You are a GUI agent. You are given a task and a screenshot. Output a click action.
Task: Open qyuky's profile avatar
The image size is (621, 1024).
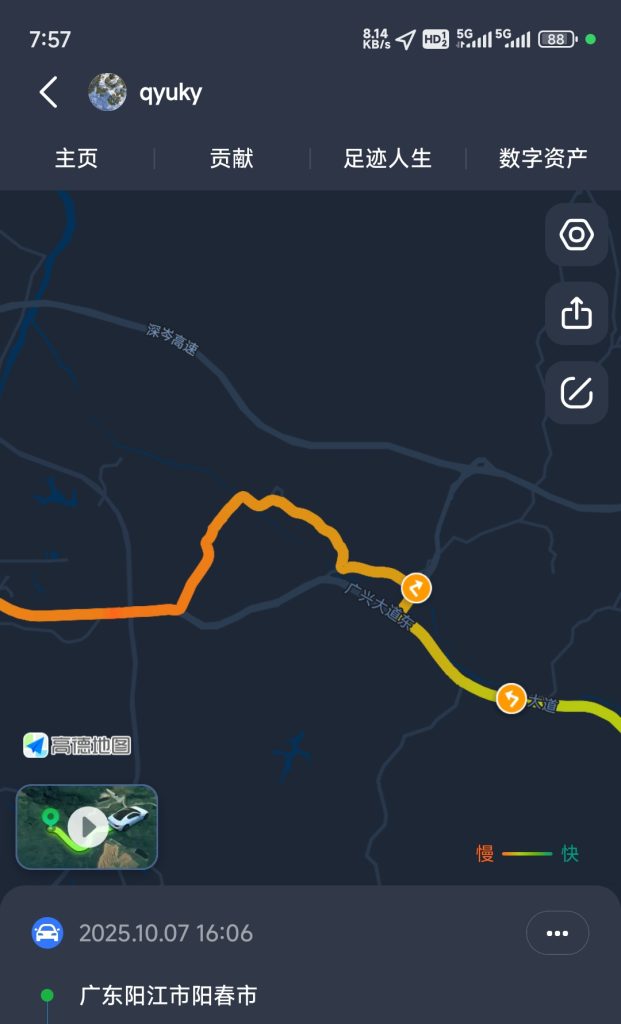pos(107,93)
